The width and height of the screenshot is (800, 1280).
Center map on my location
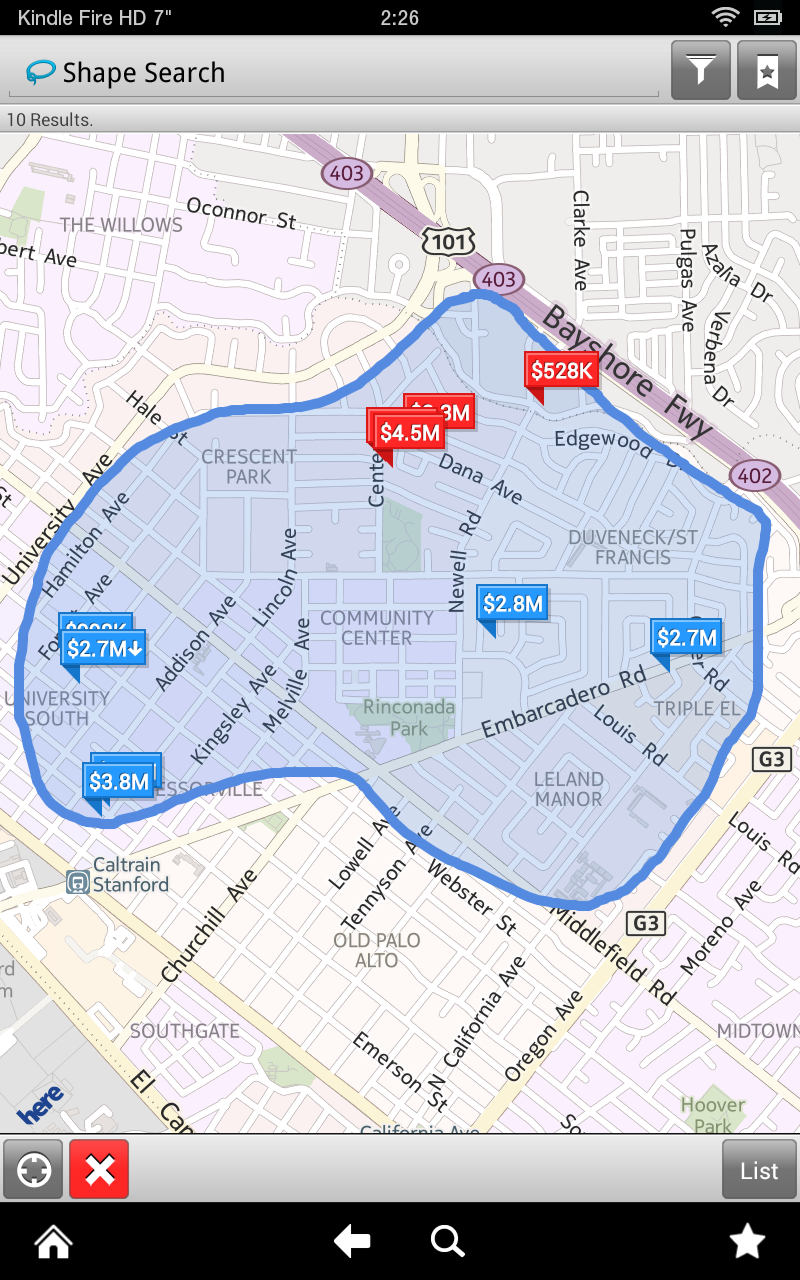(33, 1169)
